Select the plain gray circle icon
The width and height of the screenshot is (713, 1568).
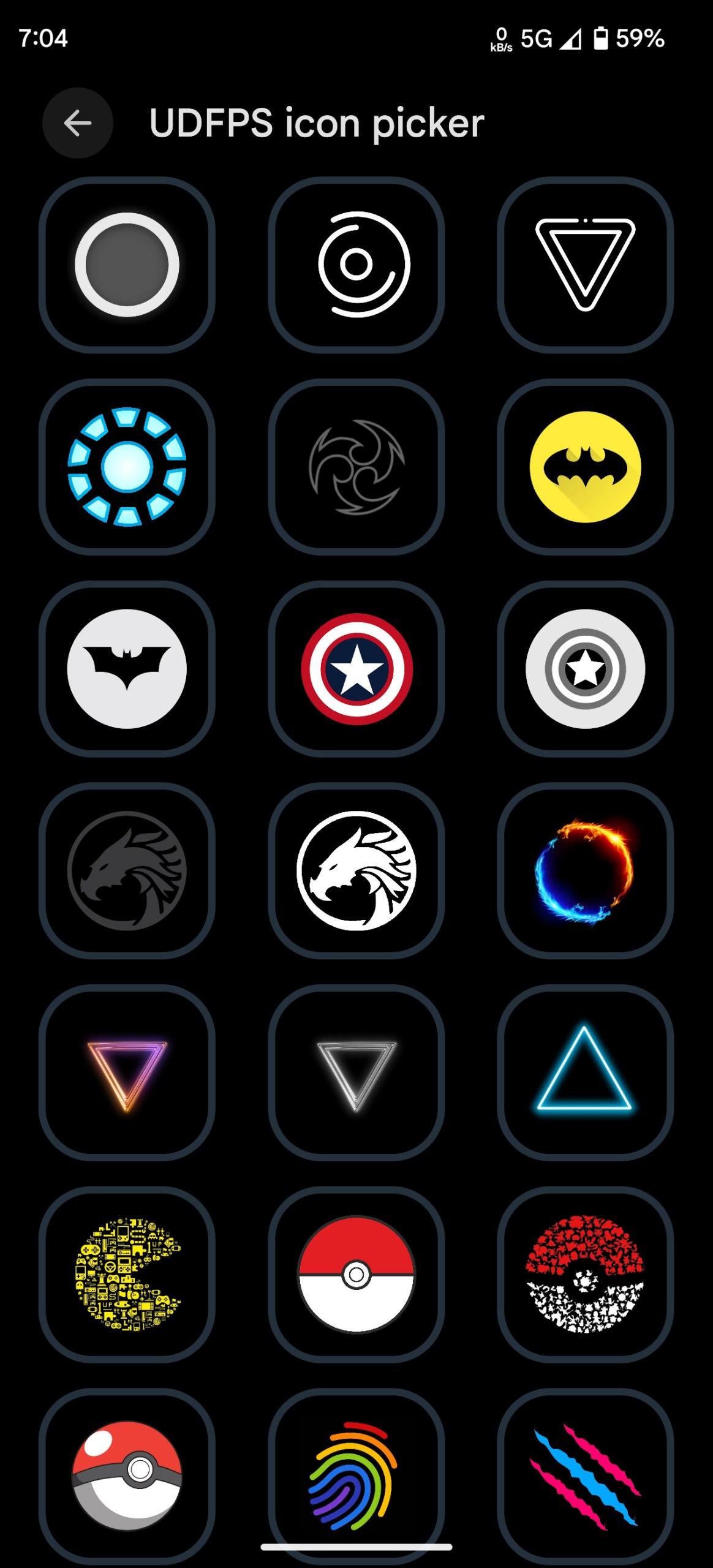[127, 265]
